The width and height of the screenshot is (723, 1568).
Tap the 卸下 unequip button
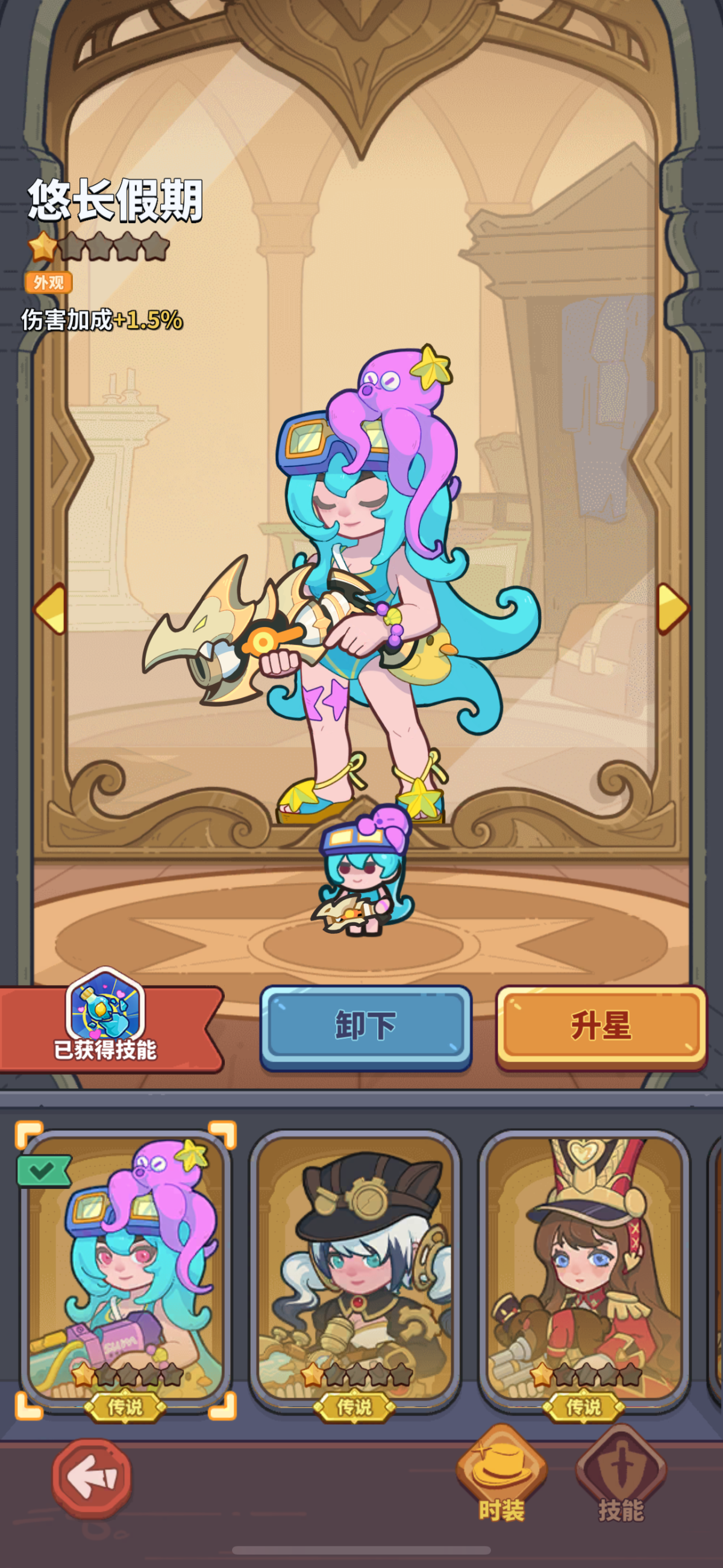pyautogui.click(x=366, y=1026)
